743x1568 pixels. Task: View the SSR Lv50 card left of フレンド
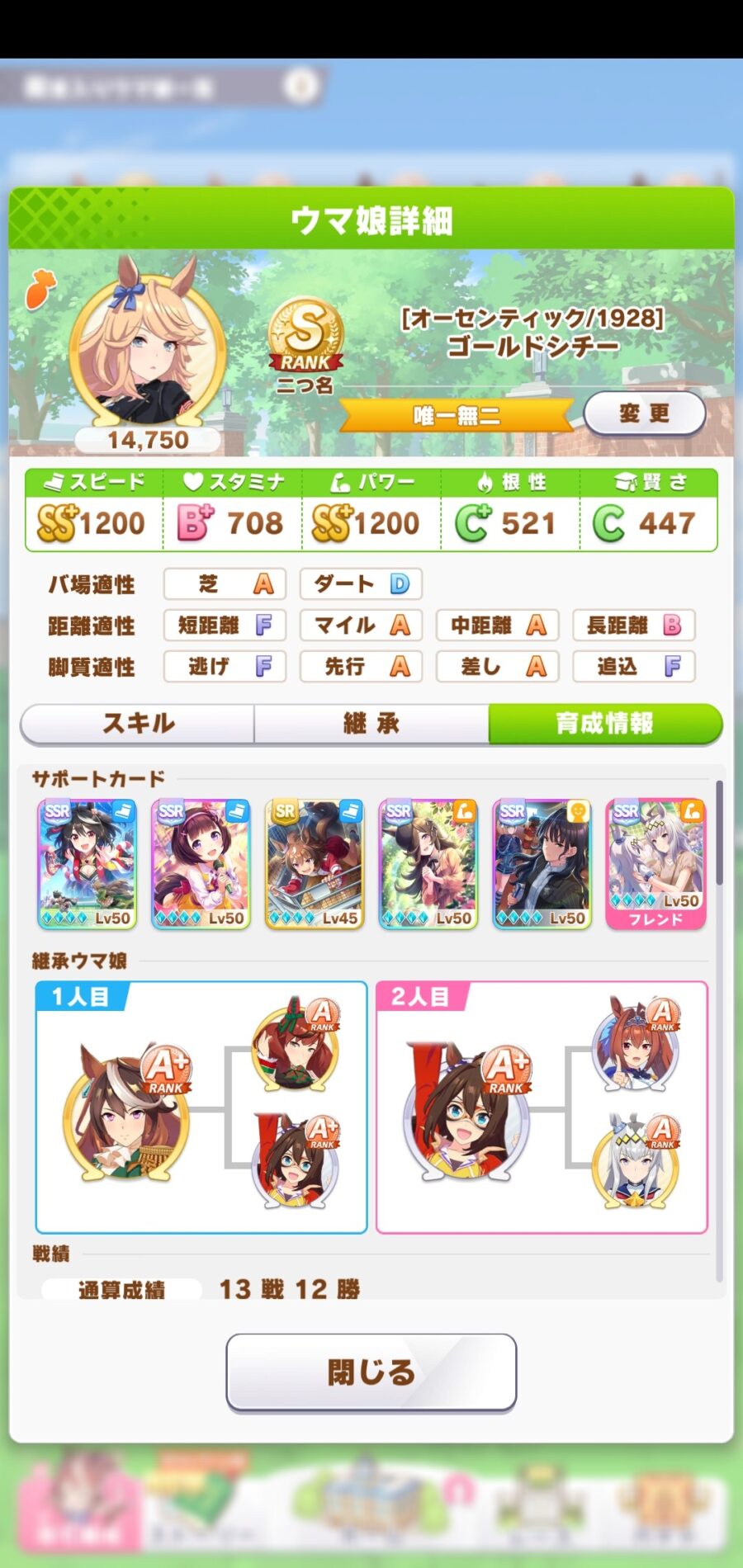coord(542,863)
